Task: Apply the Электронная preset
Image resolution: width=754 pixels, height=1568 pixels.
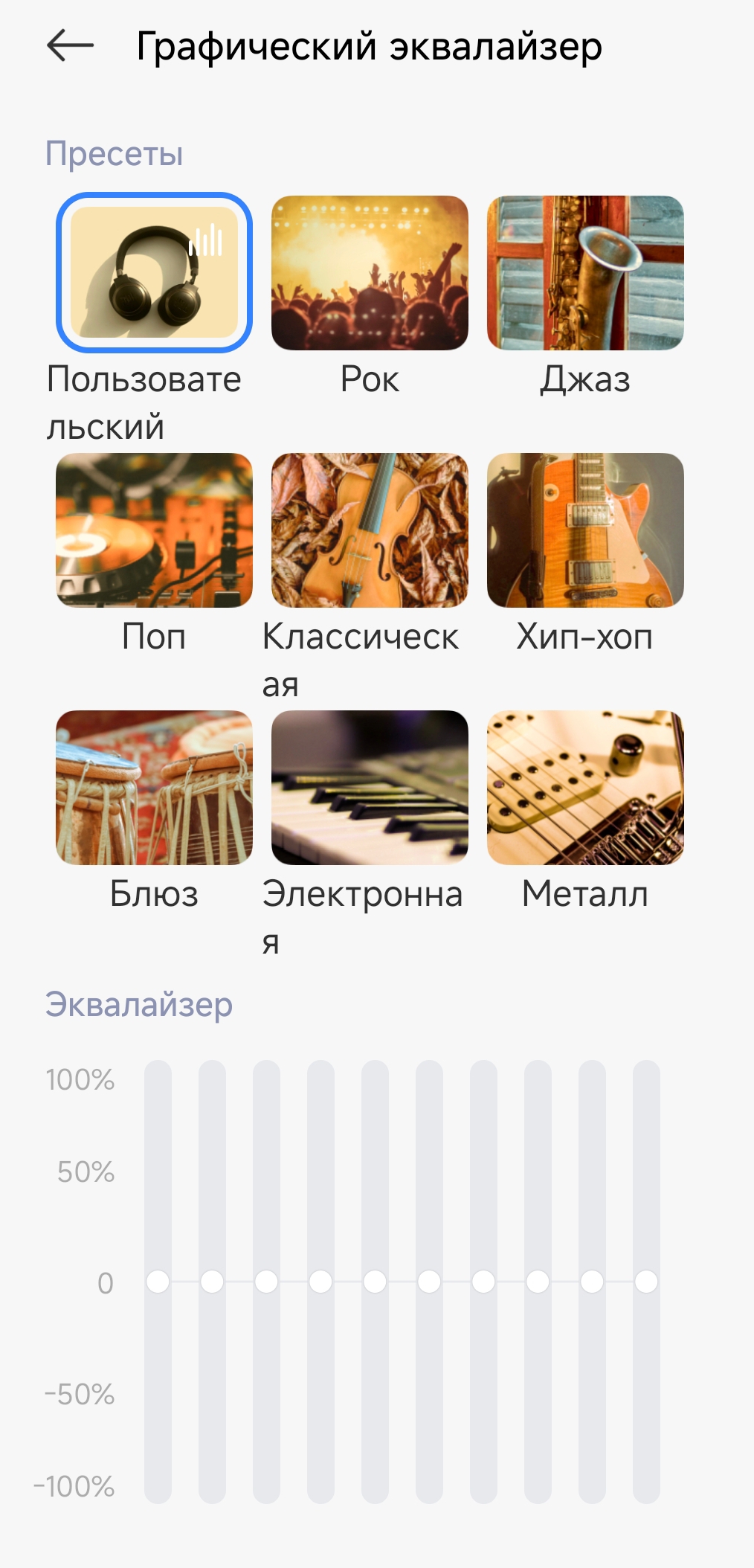Action: pos(370,787)
